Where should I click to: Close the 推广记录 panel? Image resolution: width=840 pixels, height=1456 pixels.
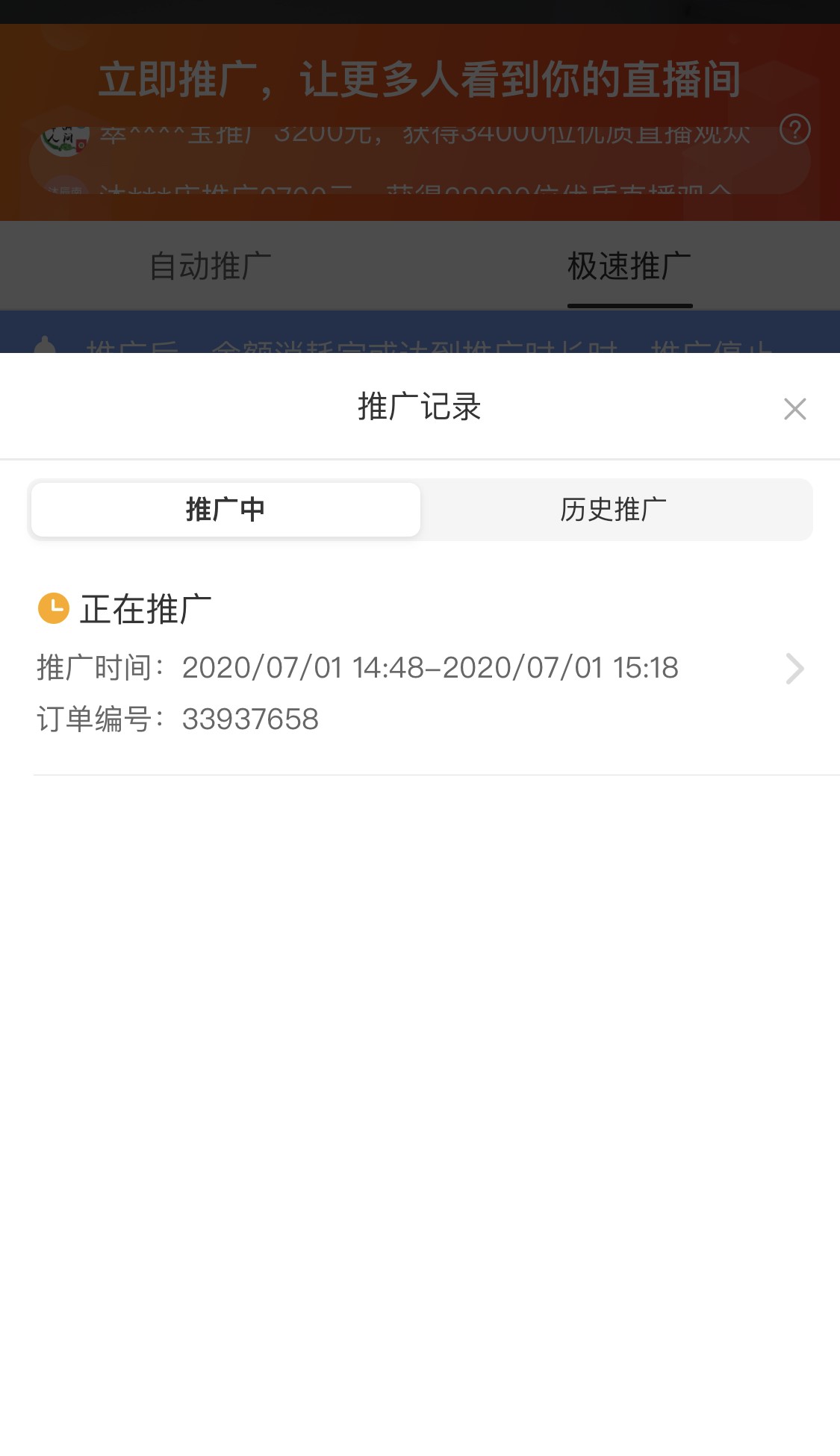tap(794, 409)
